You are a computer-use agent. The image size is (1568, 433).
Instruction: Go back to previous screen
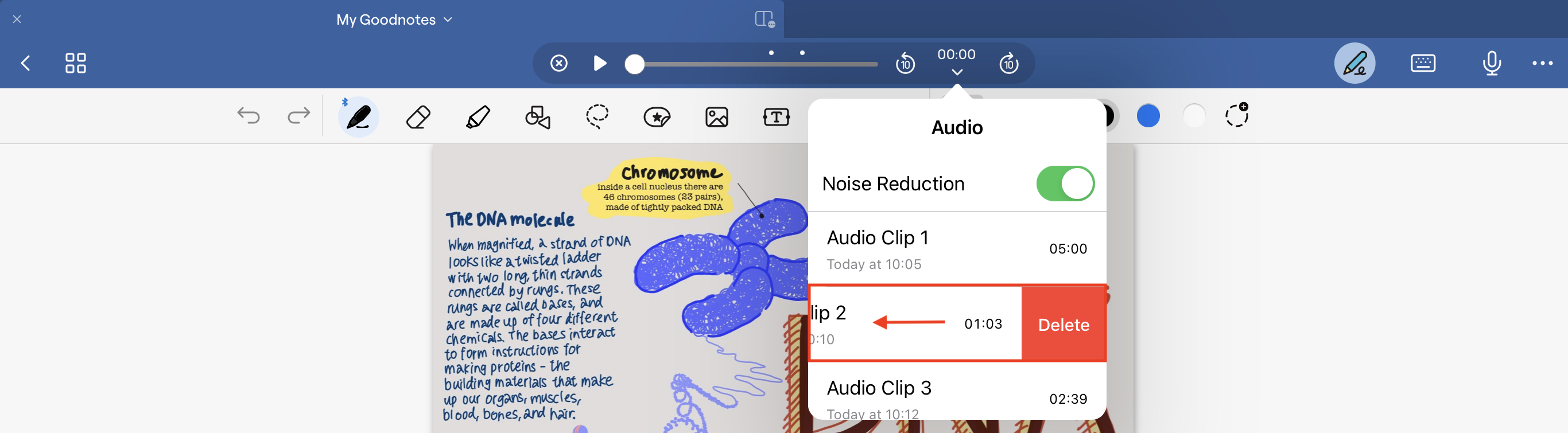26,63
